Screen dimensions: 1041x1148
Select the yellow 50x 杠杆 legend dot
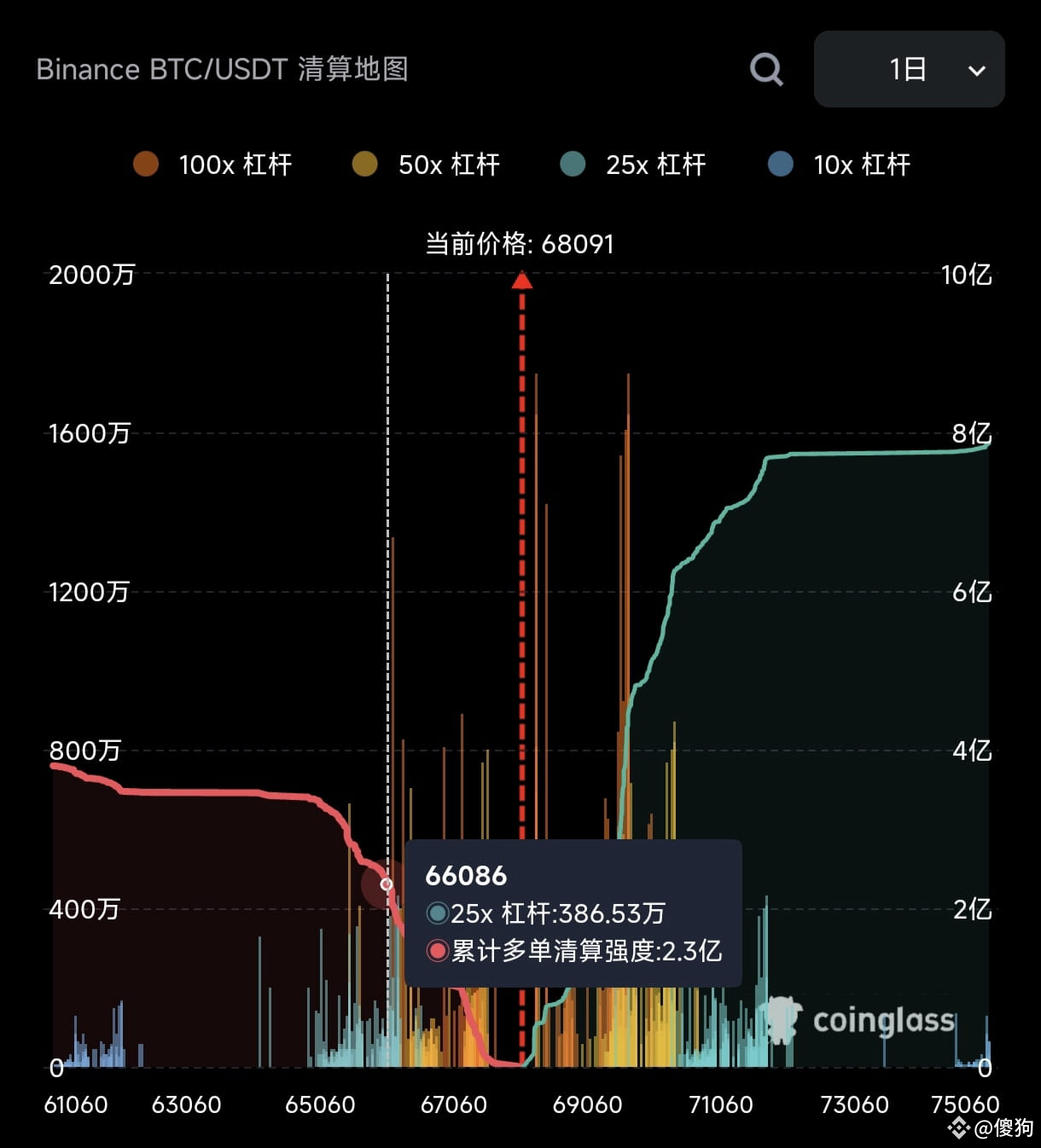click(x=364, y=165)
